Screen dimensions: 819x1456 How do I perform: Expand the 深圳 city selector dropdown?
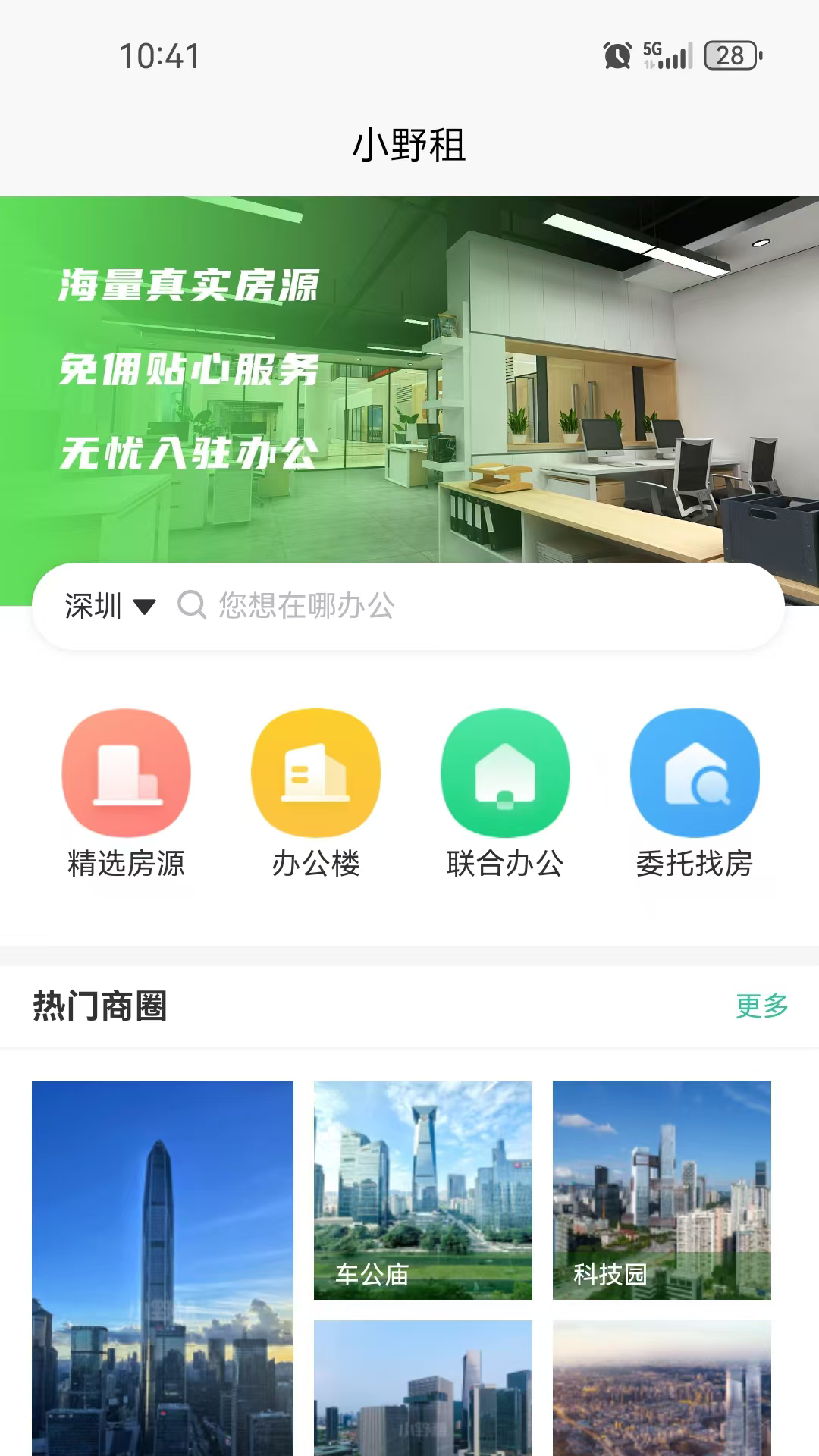91,605
